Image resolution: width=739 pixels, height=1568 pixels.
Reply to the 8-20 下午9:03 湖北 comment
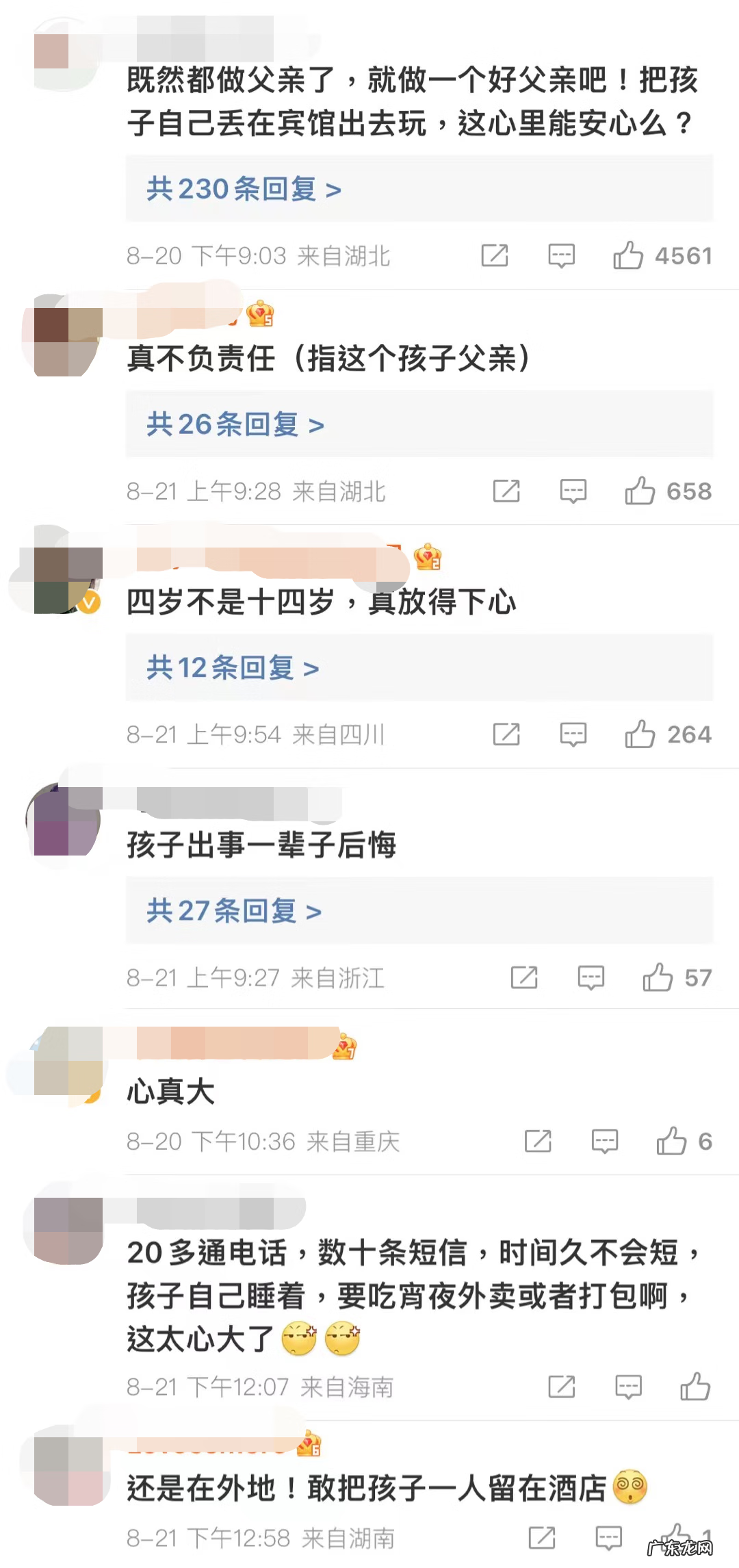coord(561,256)
